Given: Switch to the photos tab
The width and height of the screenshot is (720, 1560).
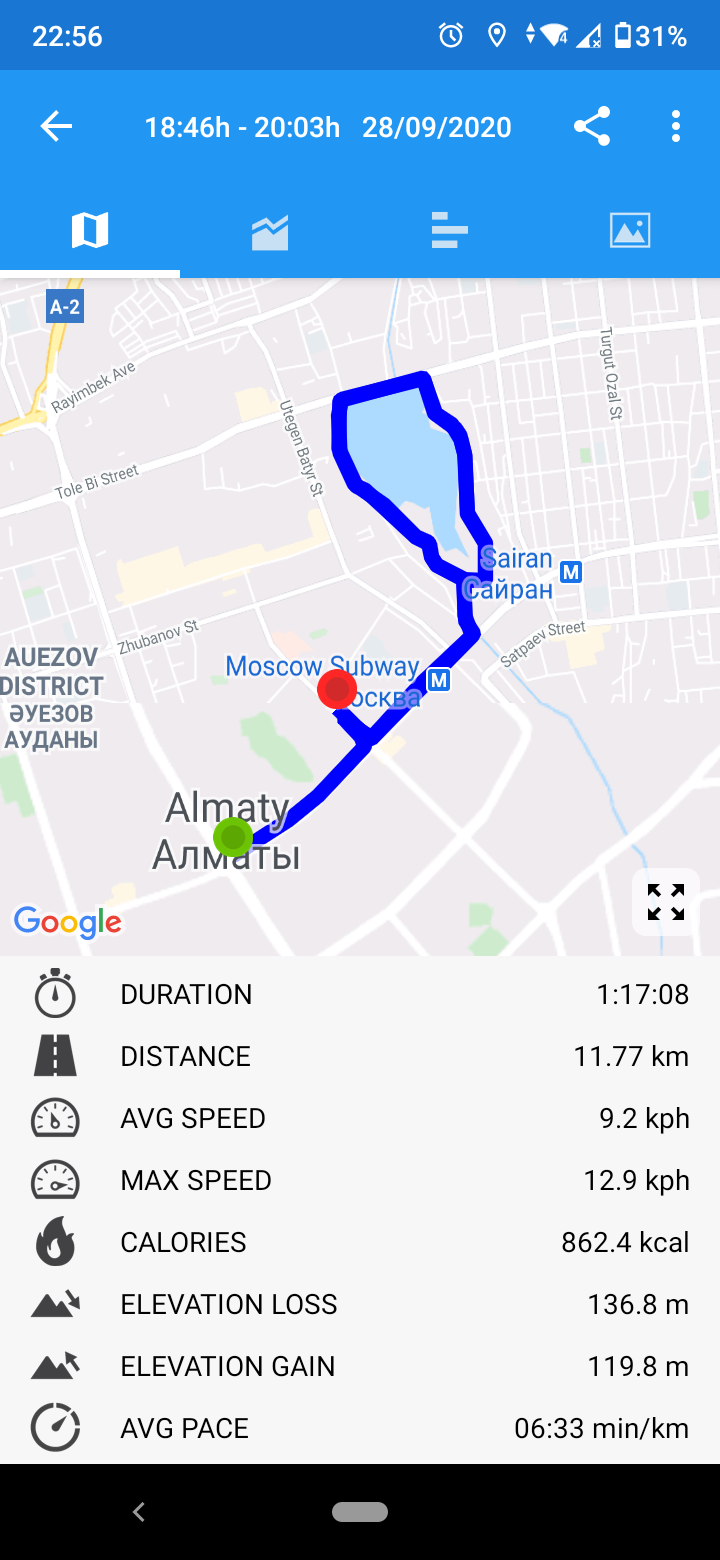Looking at the screenshot, I should [630, 231].
